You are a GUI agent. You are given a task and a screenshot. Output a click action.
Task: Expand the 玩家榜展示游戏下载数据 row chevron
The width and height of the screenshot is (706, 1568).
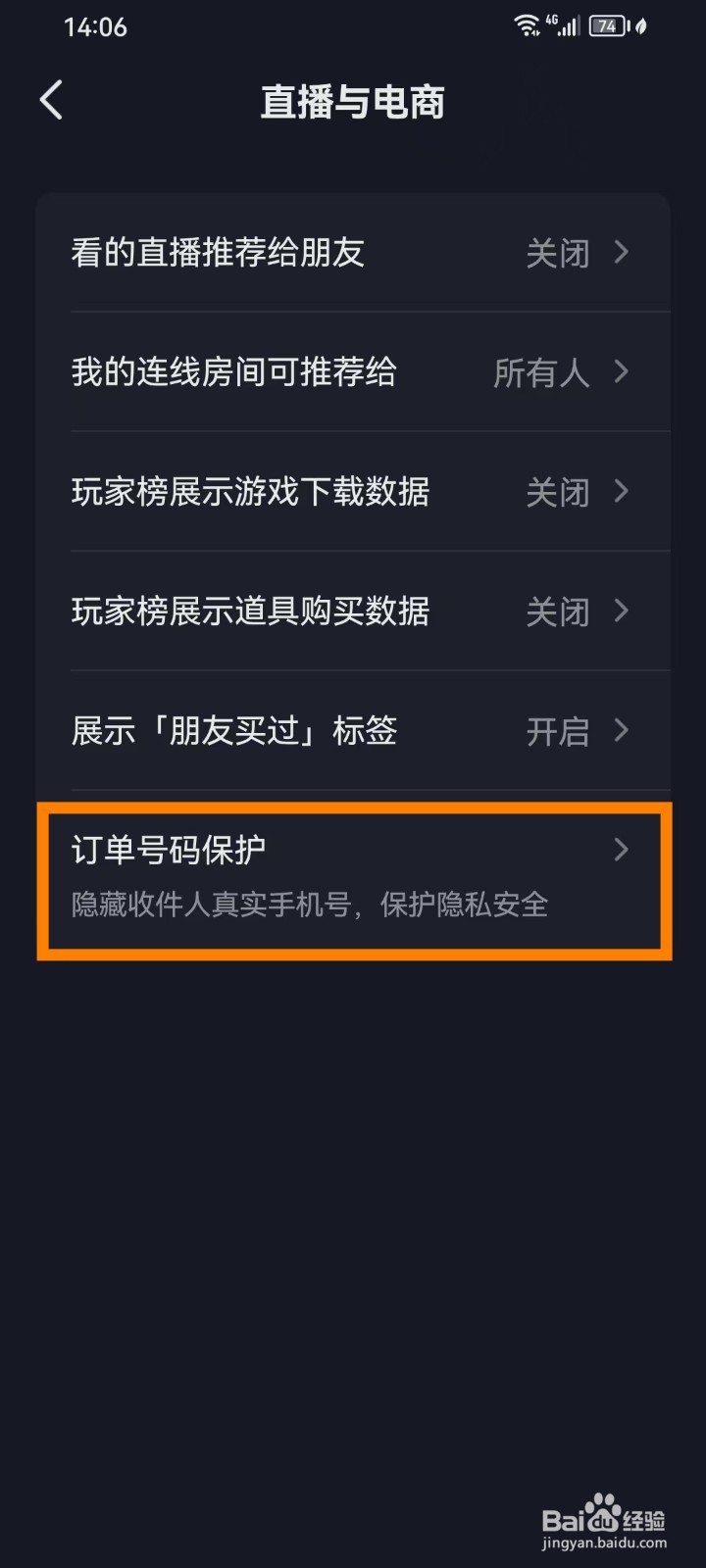[x=620, y=492]
